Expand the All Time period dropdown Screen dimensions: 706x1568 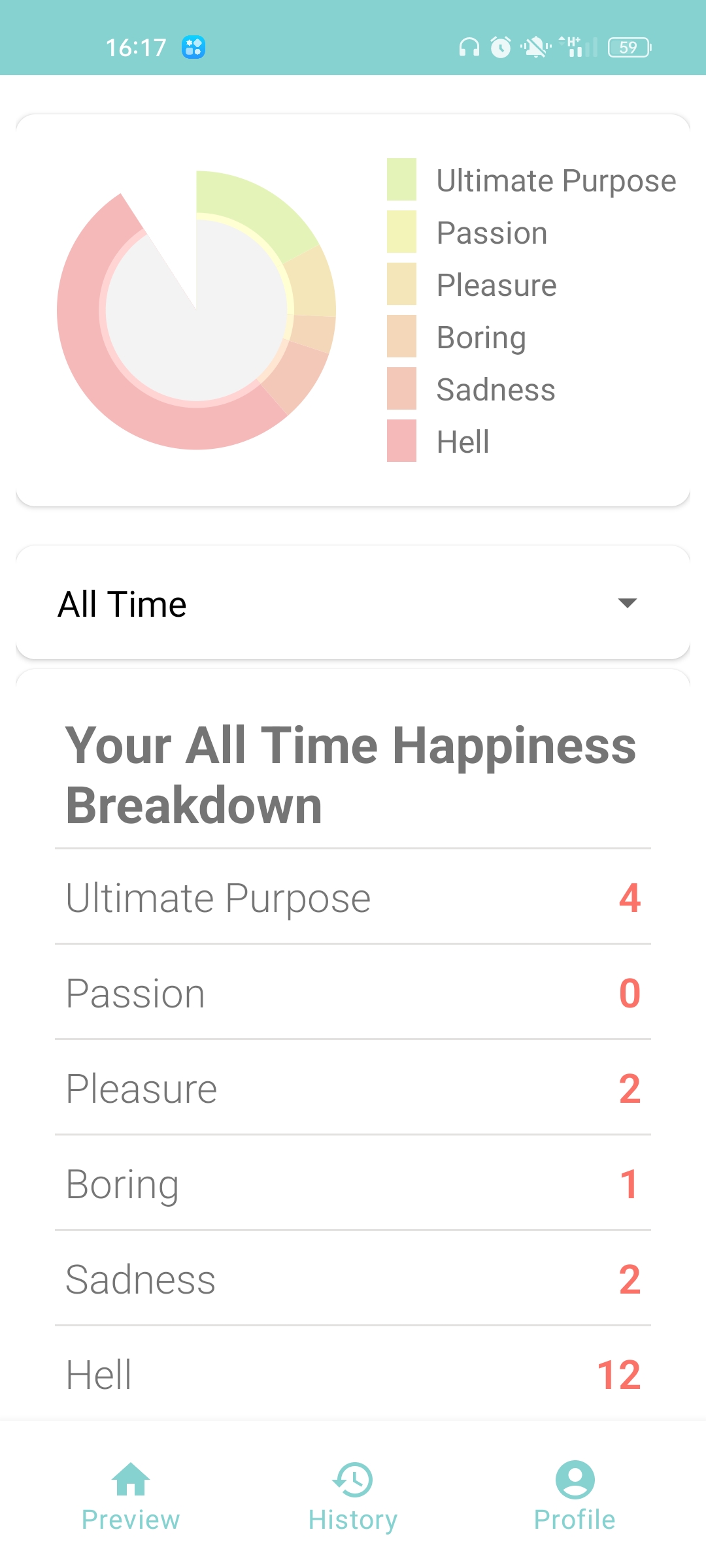click(x=353, y=603)
